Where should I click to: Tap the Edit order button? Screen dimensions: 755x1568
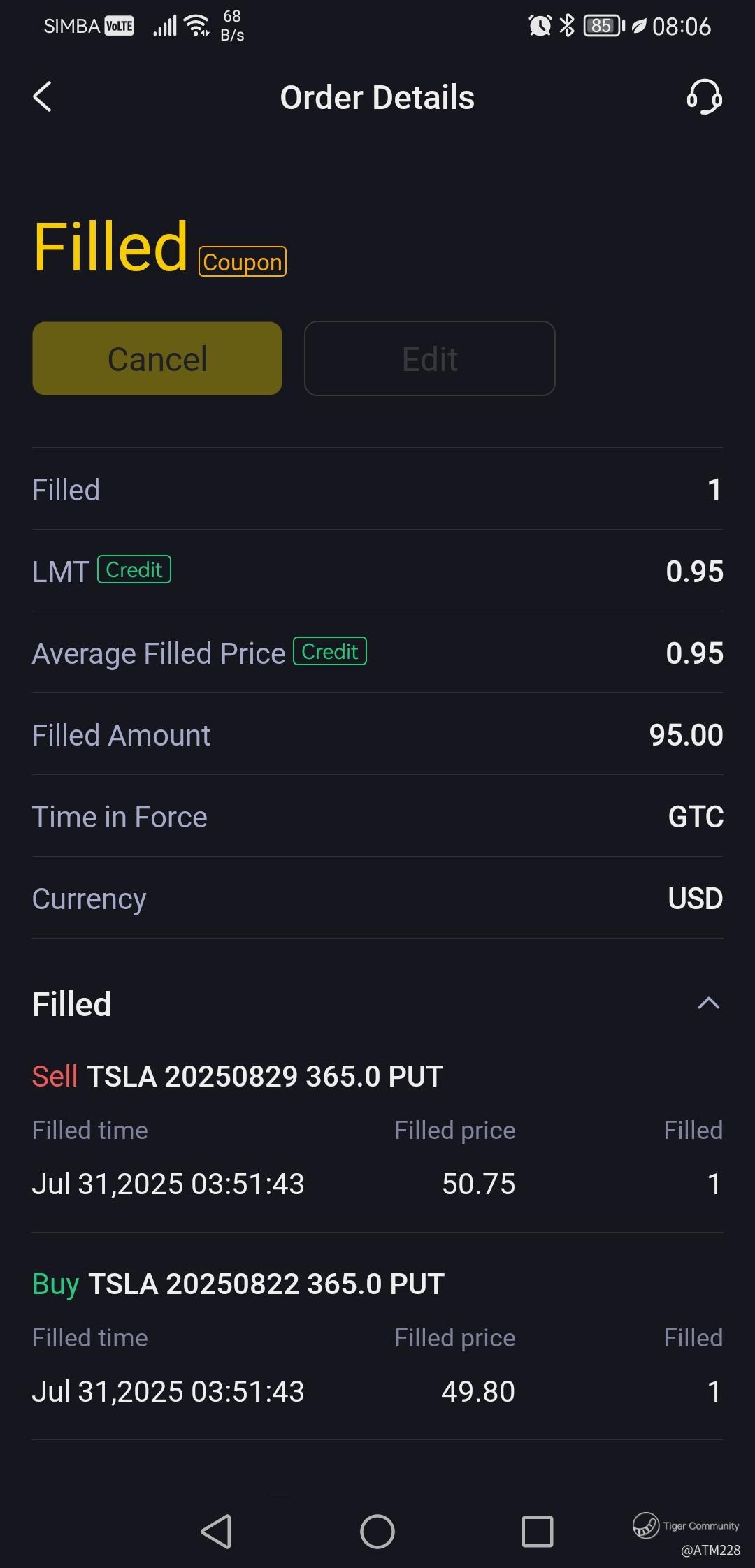coord(429,358)
